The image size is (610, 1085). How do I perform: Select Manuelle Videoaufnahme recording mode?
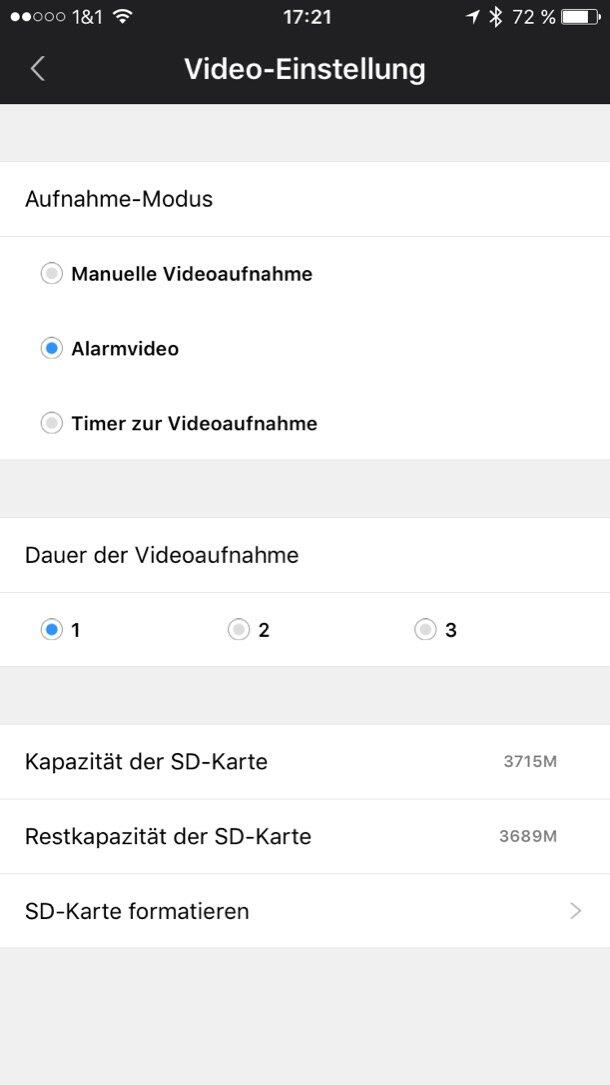pos(52,274)
